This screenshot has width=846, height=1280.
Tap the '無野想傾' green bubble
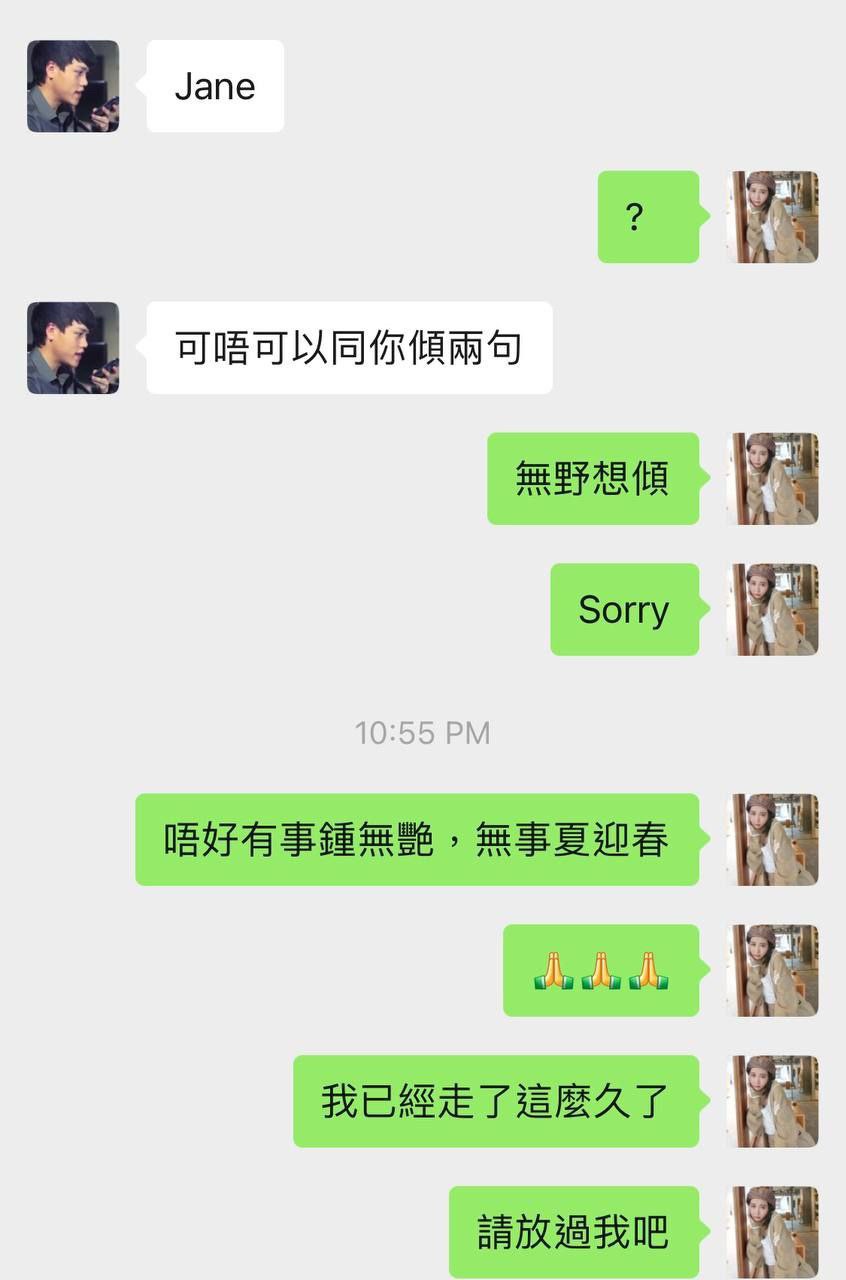[592, 478]
